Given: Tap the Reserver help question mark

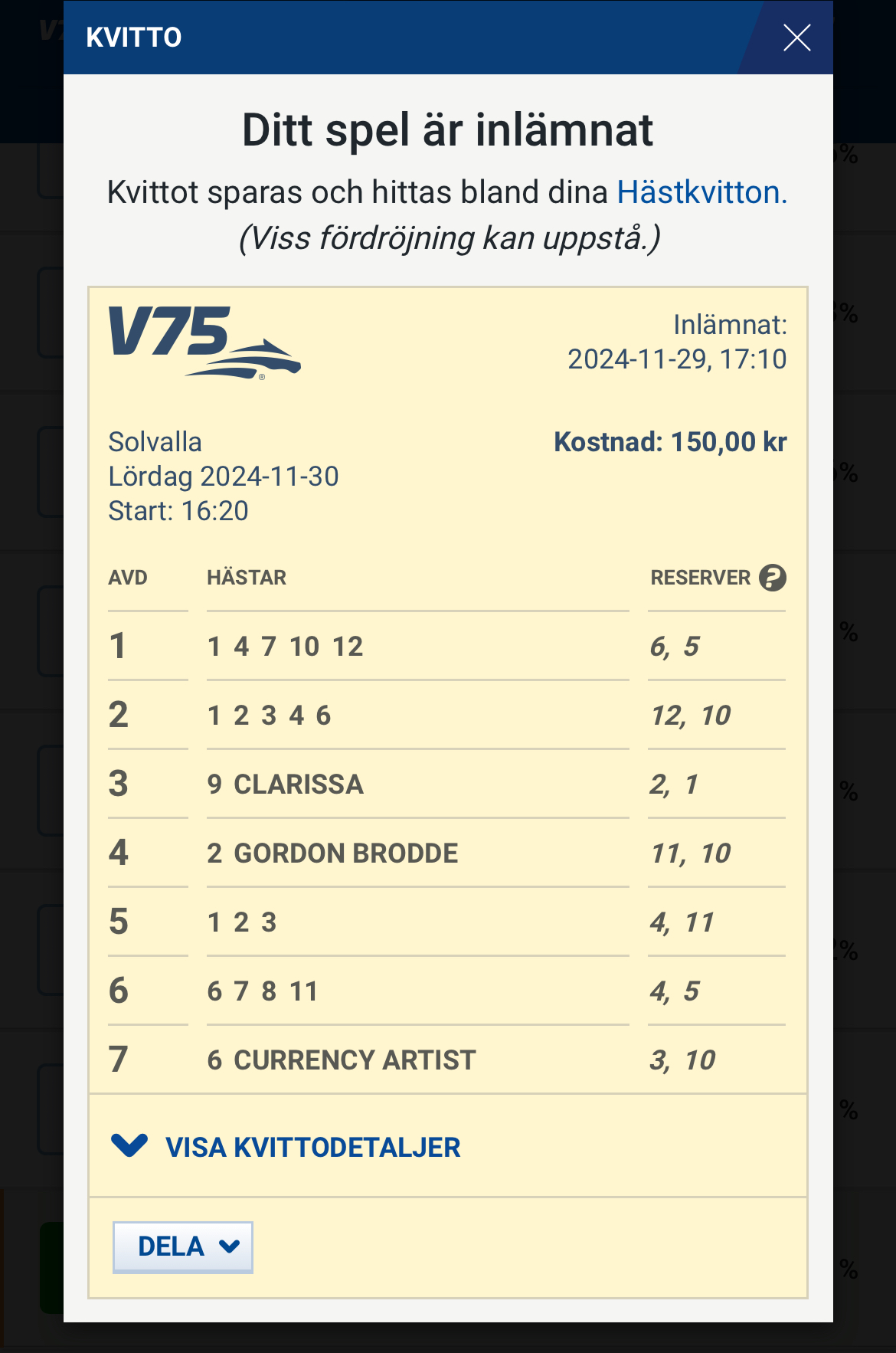Looking at the screenshot, I should click(x=772, y=578).
